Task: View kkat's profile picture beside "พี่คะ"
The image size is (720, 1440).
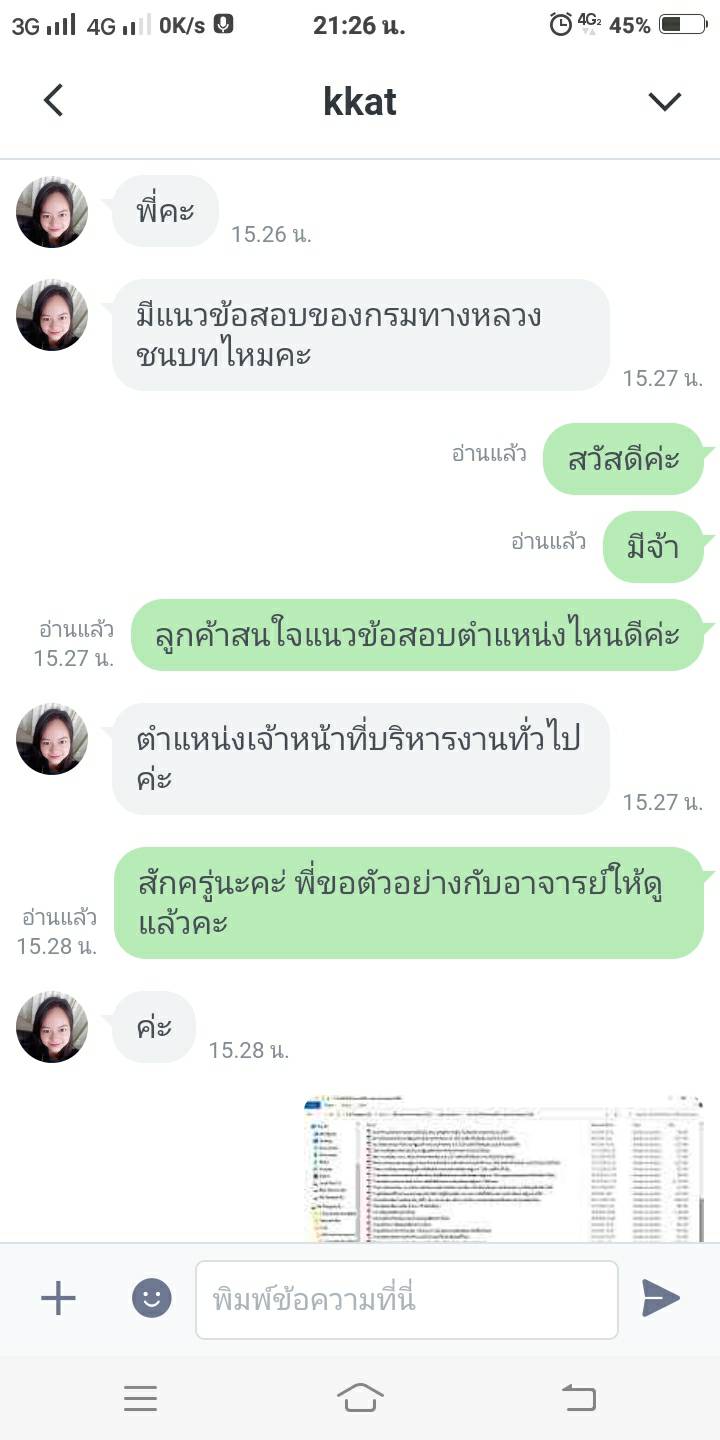Action: (x=52, y=212)
